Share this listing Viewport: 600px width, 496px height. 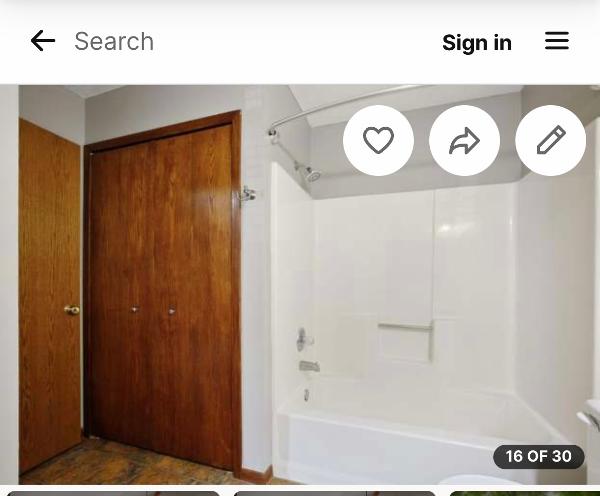464,141
